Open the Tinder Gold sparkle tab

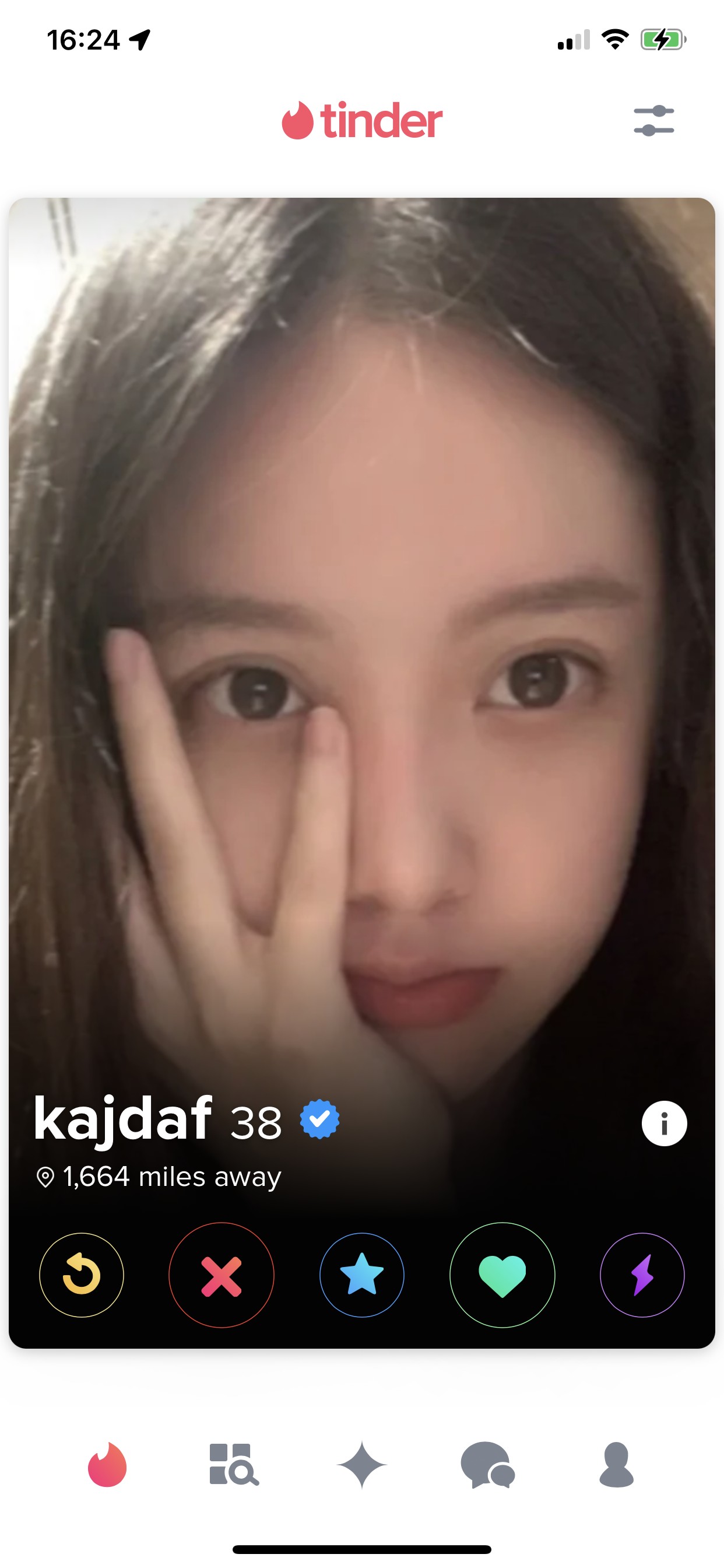tap(362, 1465)
